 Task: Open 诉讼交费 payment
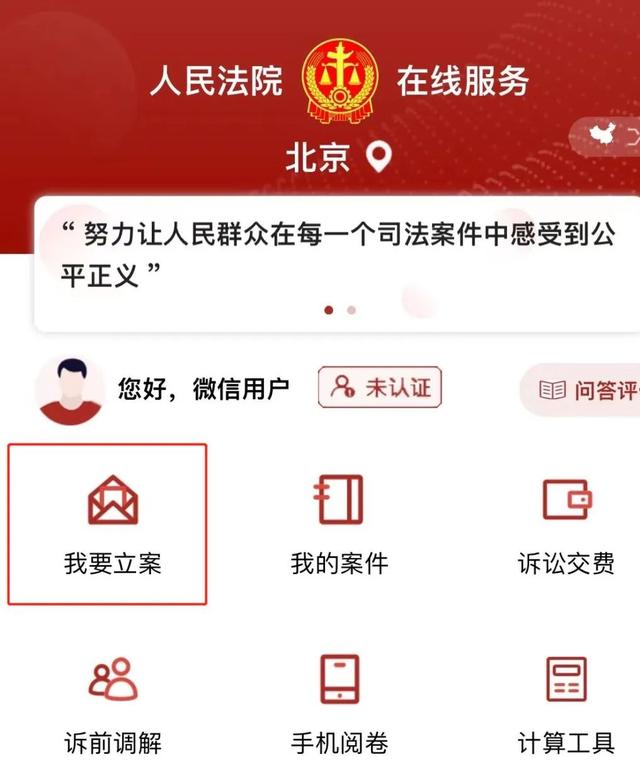[566, 524]
